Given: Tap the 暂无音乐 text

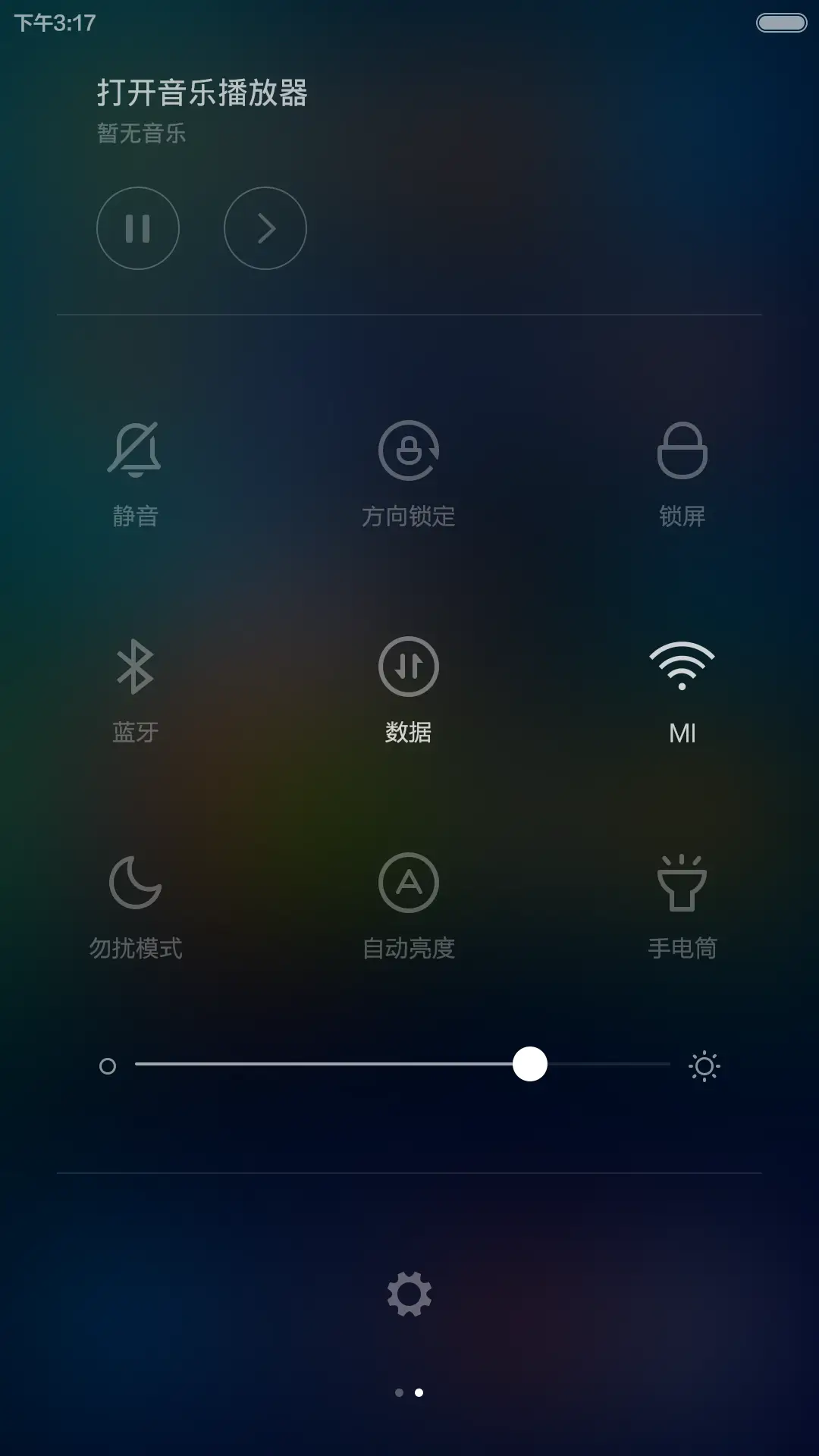Looking at the screenshot, I should (x=141, y=133).
